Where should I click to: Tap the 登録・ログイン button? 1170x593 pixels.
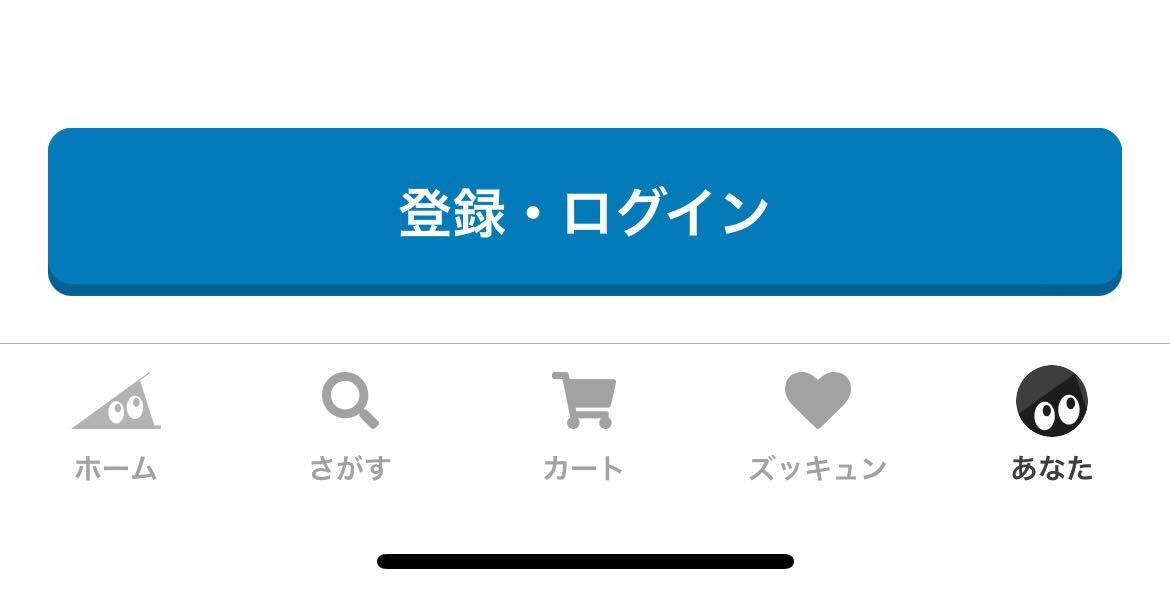pyautogui.click(x=585, y=211)
